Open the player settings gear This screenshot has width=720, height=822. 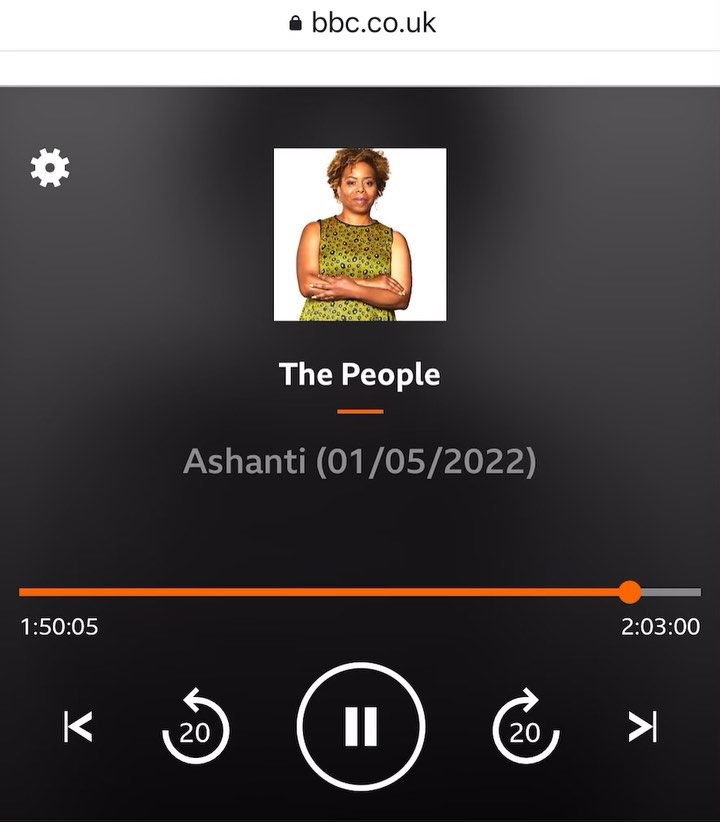tap(50, 168)
